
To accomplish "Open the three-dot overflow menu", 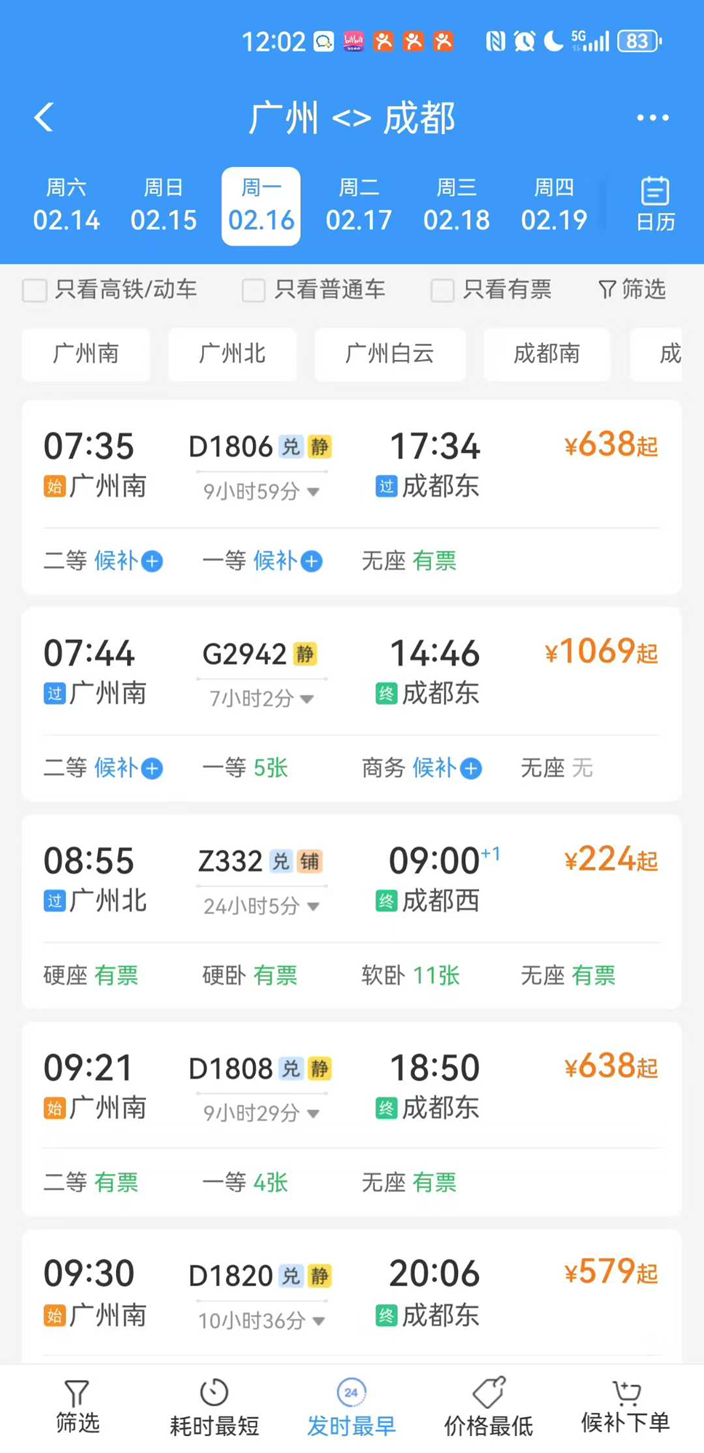I will click(652, 118).
